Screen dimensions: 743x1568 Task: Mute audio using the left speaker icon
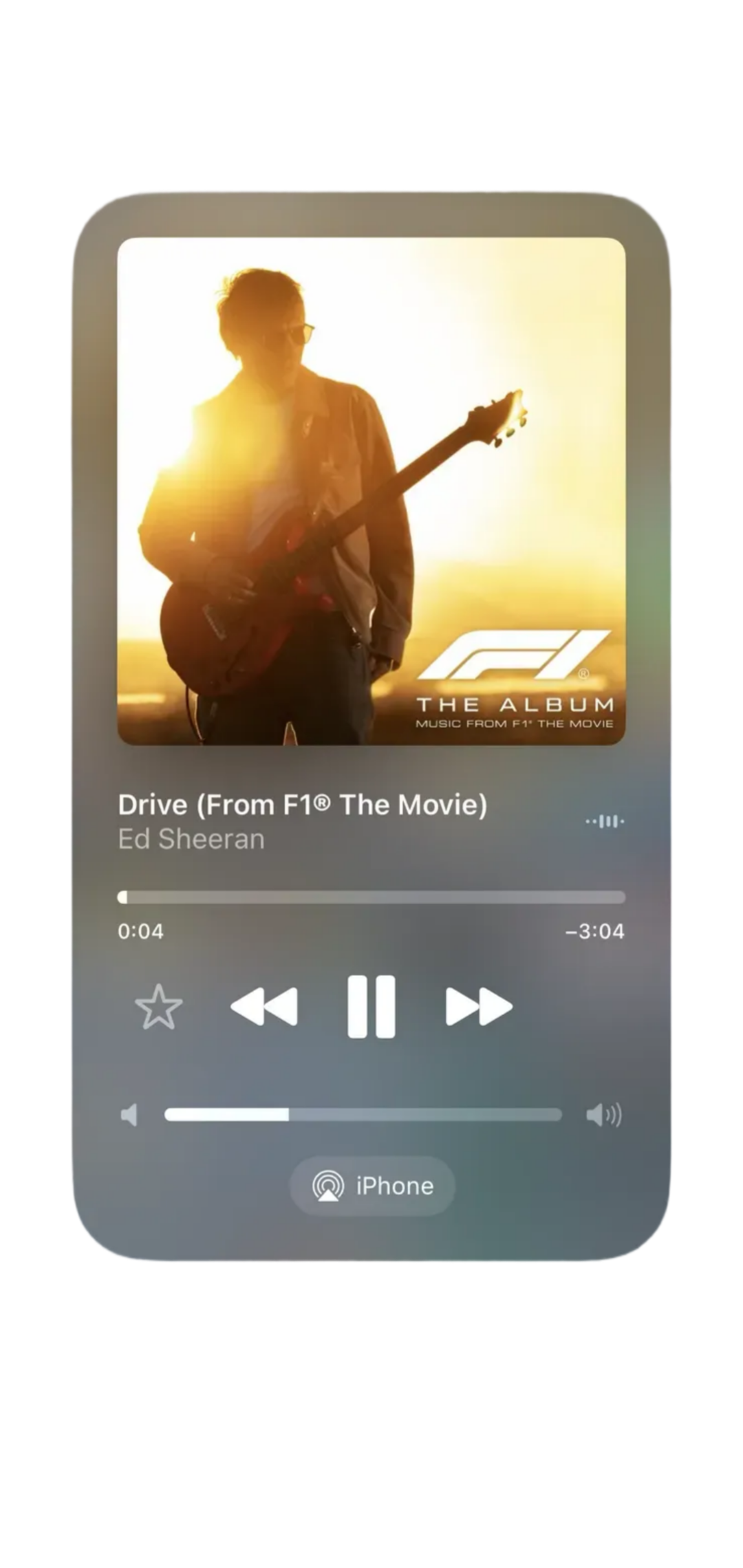(x=131, y=1114)
